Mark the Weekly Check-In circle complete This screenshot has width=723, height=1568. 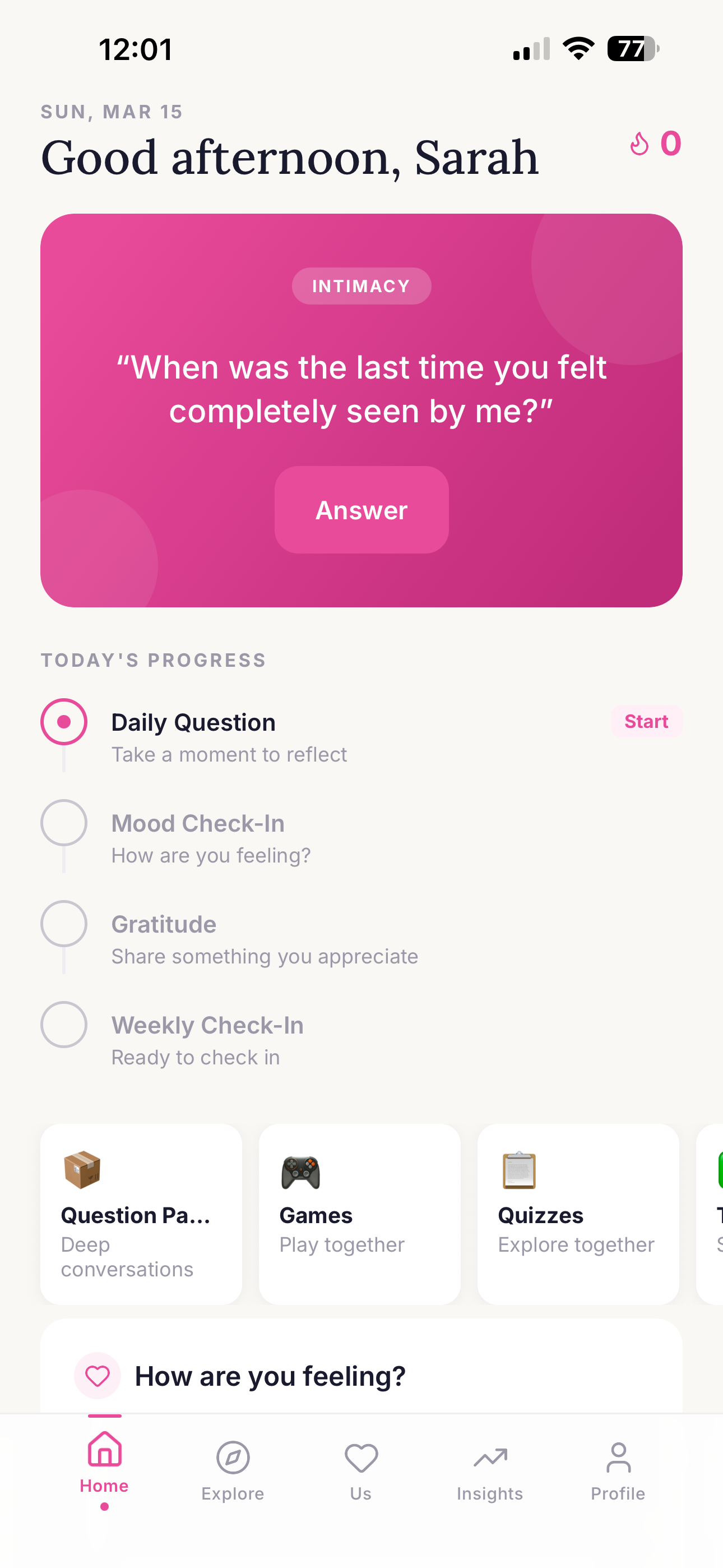pyautogui.click(x=63, y=1025)
